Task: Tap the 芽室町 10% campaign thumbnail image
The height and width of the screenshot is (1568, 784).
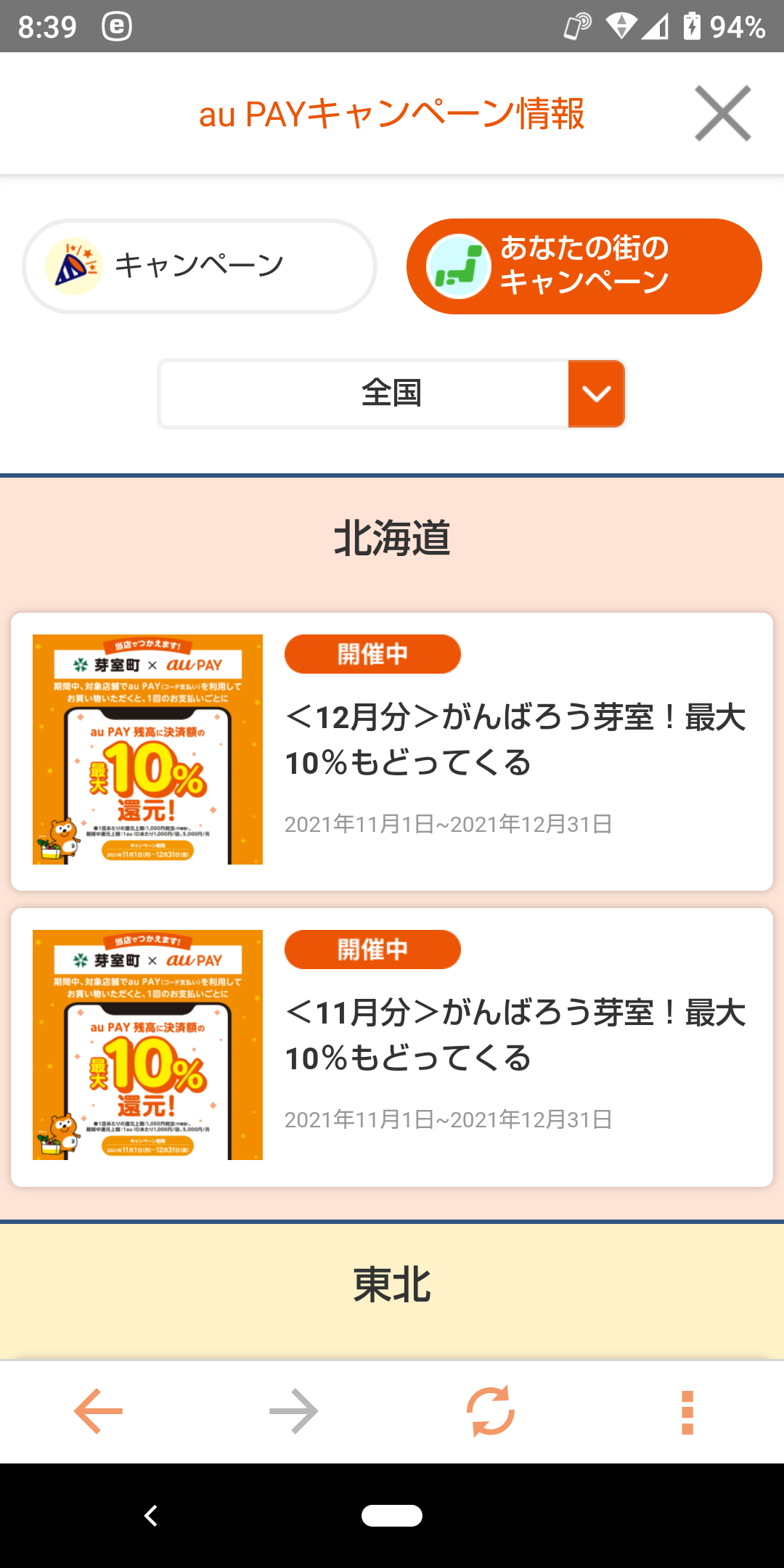Action: click(x=149, y=749)
